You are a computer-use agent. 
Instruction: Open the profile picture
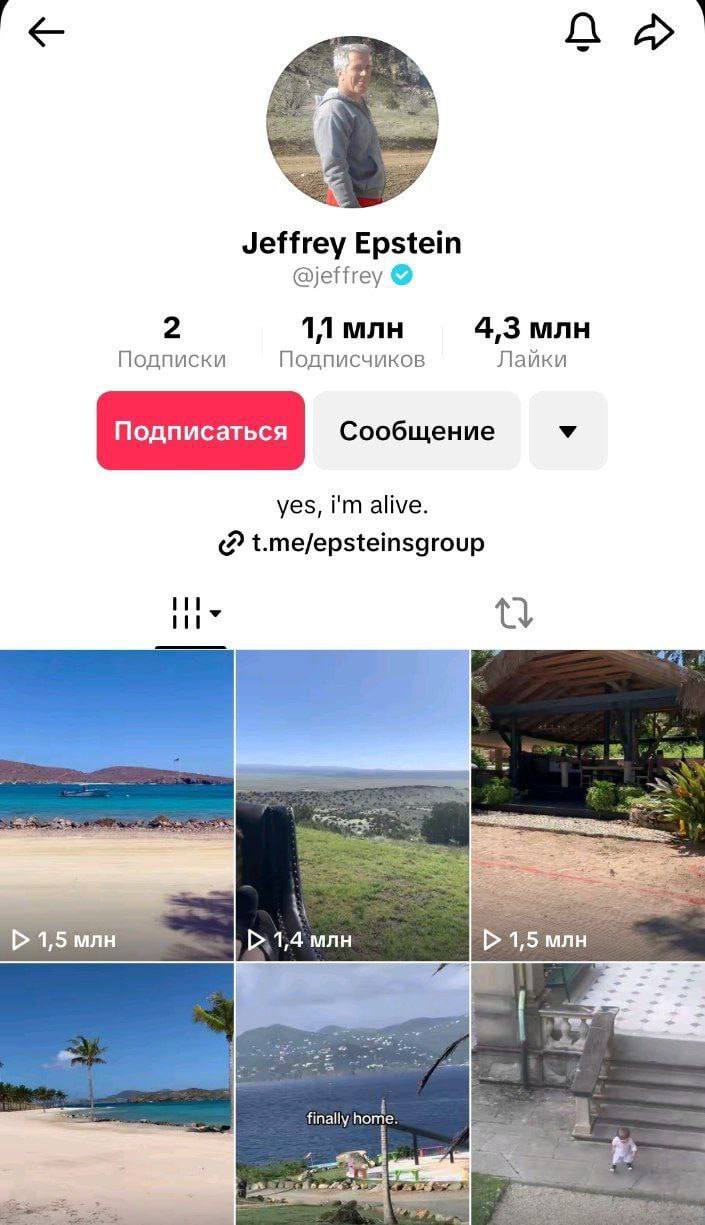pos(352,122)
